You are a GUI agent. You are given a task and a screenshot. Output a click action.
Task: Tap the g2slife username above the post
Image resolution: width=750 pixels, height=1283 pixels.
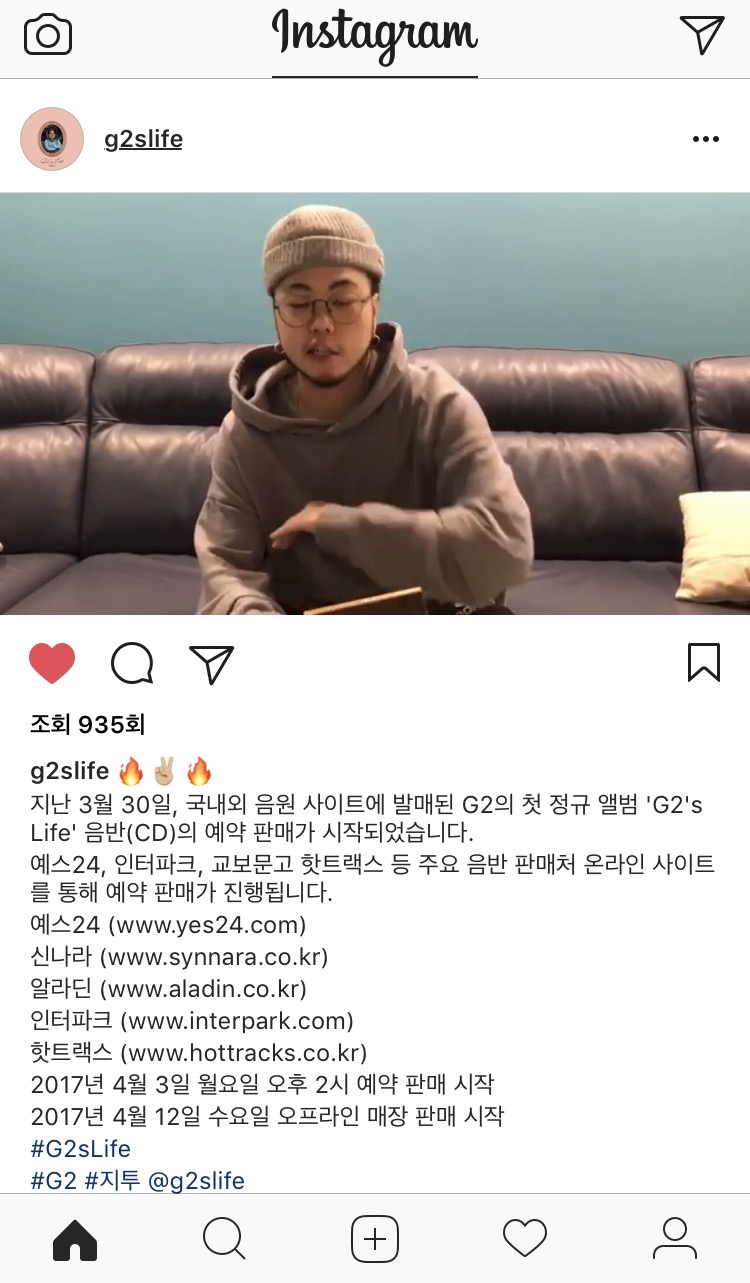point(143,139)
